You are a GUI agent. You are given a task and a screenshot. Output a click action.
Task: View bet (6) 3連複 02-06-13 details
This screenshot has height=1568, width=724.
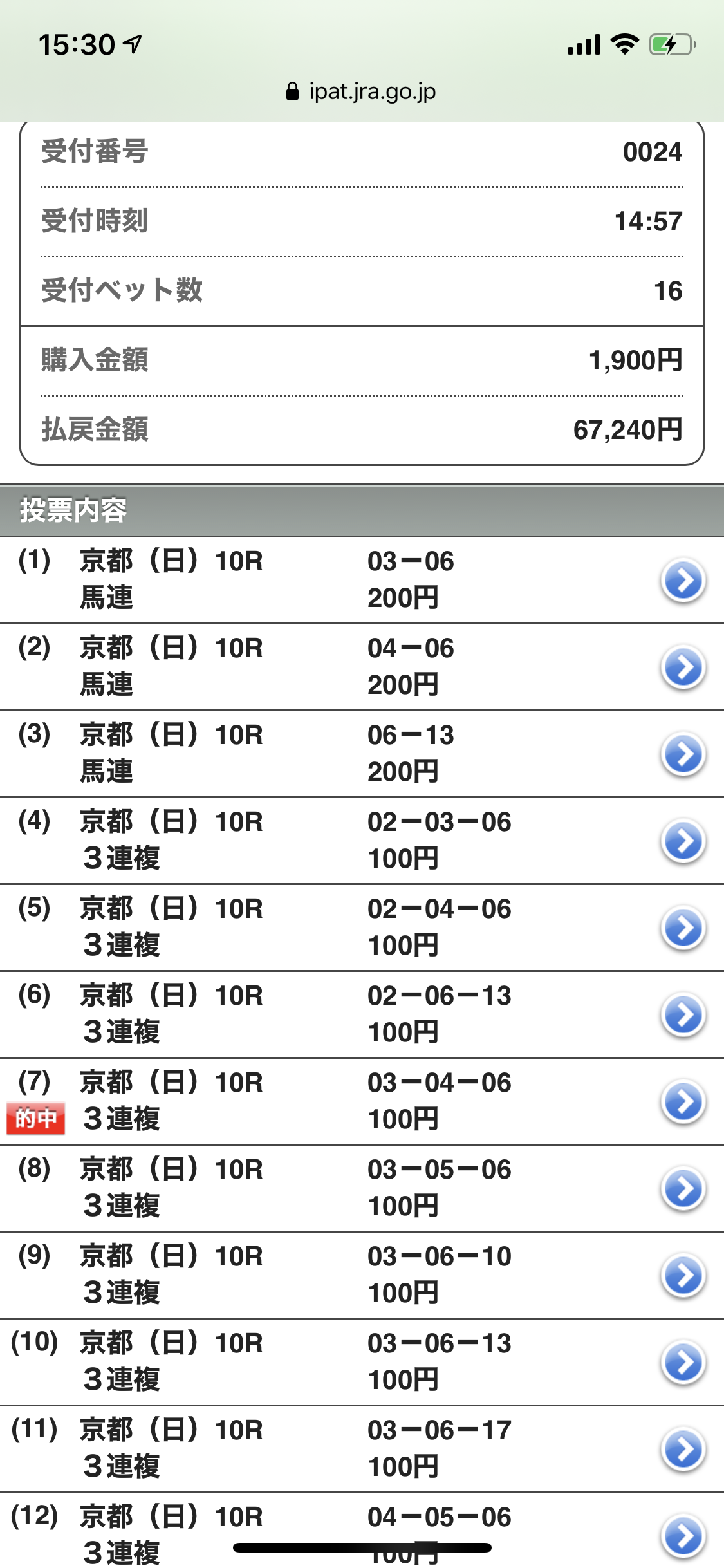(x=683, y=1014)
